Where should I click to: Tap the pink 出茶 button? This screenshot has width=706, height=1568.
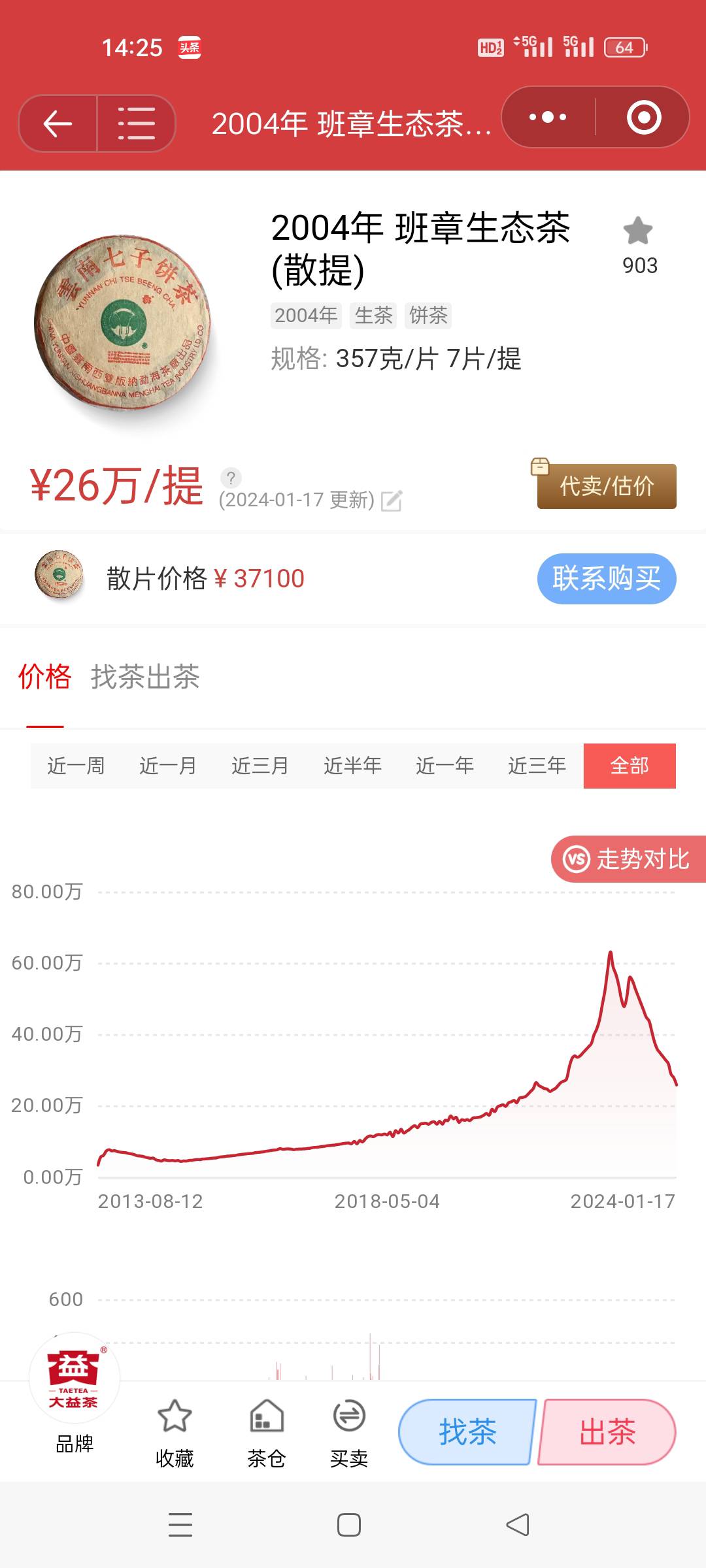pyautogui.click(x=607, y=1432)
